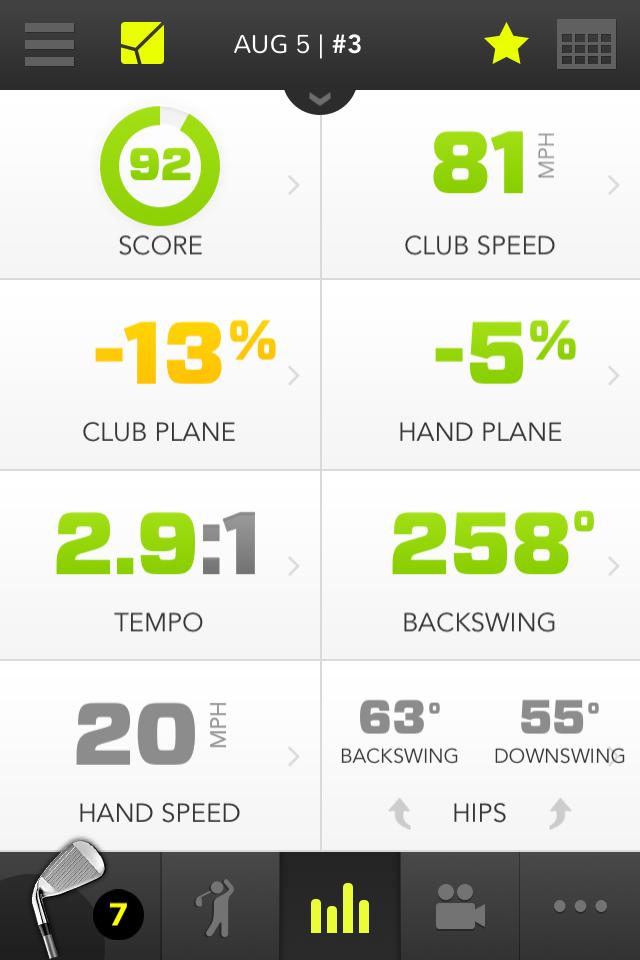Select the 7 iron club button

click(80, 906)
